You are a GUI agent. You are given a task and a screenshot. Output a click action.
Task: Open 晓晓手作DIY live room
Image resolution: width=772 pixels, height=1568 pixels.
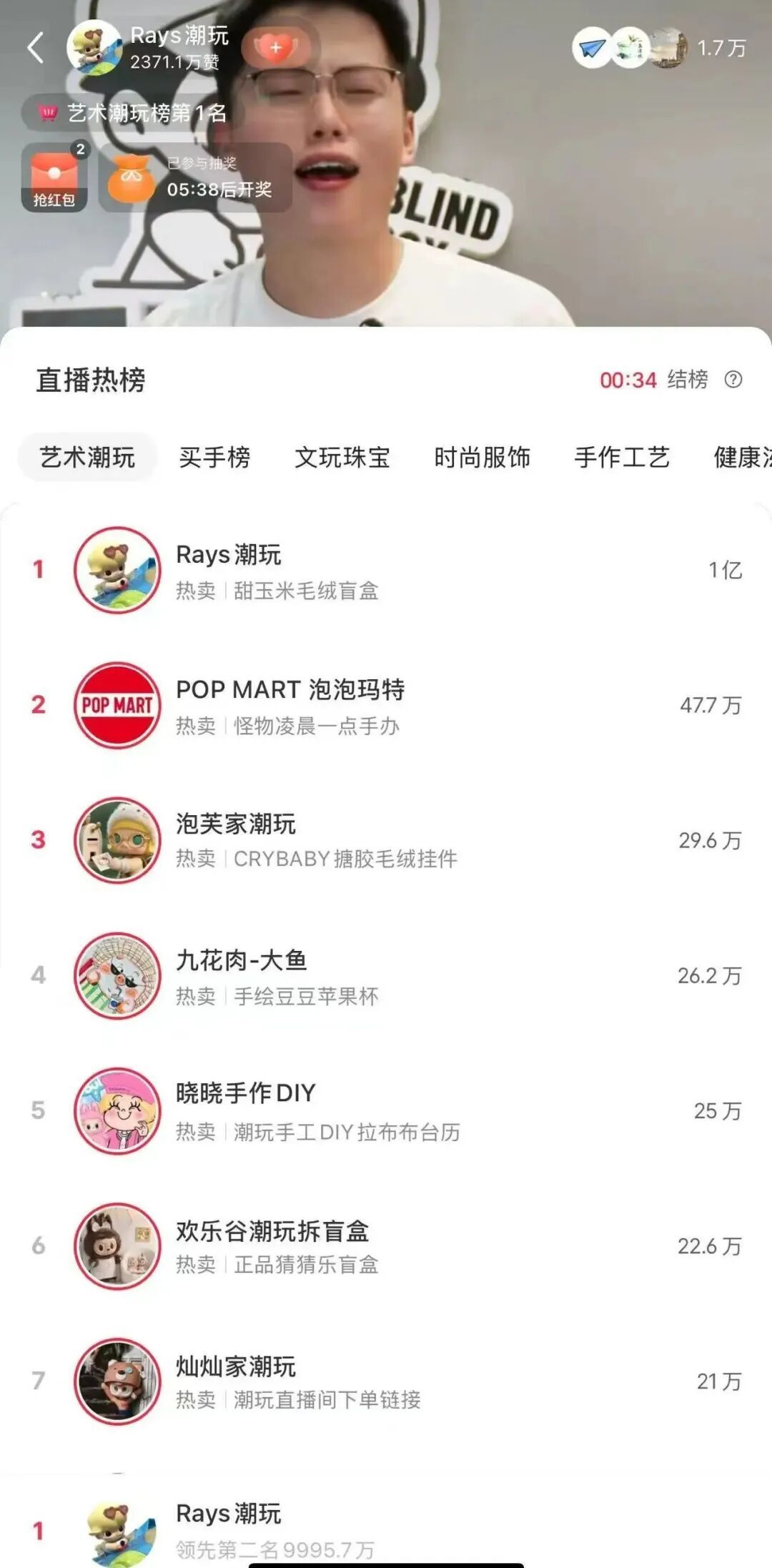pos(386,1110)
